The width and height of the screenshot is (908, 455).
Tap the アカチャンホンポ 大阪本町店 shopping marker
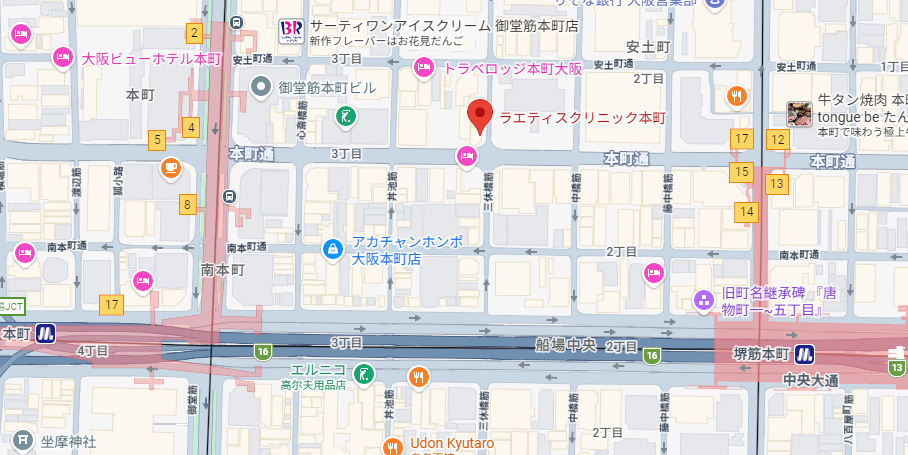(332, 247)
